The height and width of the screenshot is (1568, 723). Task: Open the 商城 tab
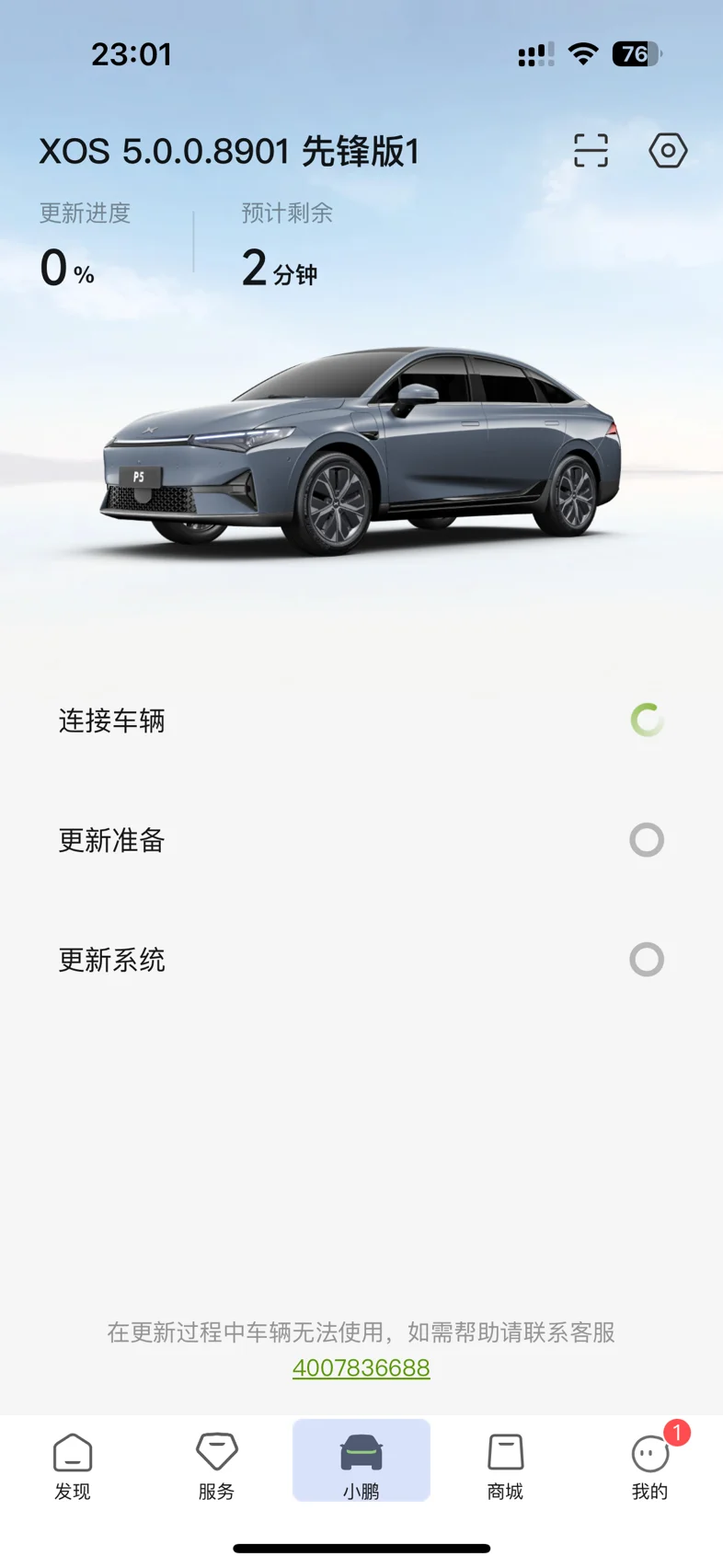505,1467
